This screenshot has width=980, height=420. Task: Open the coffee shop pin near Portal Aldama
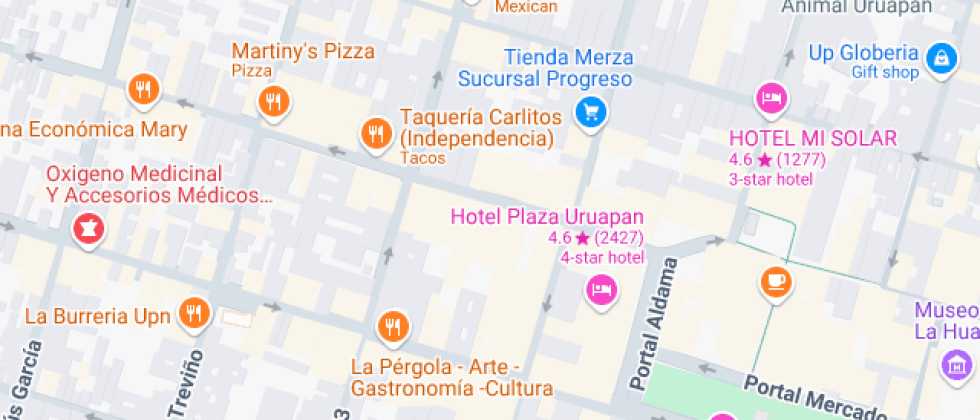(776, 281)
